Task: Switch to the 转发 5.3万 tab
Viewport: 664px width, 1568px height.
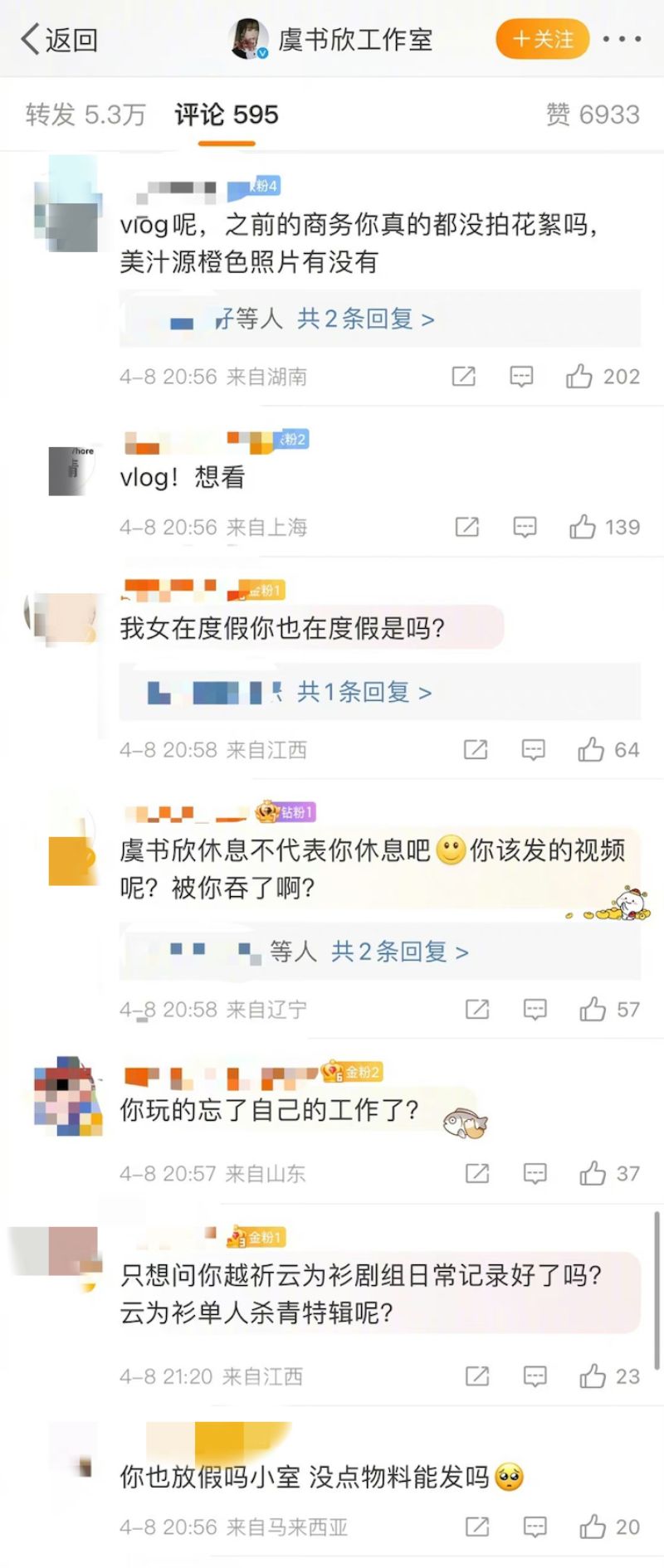Action: pos(85,114)
